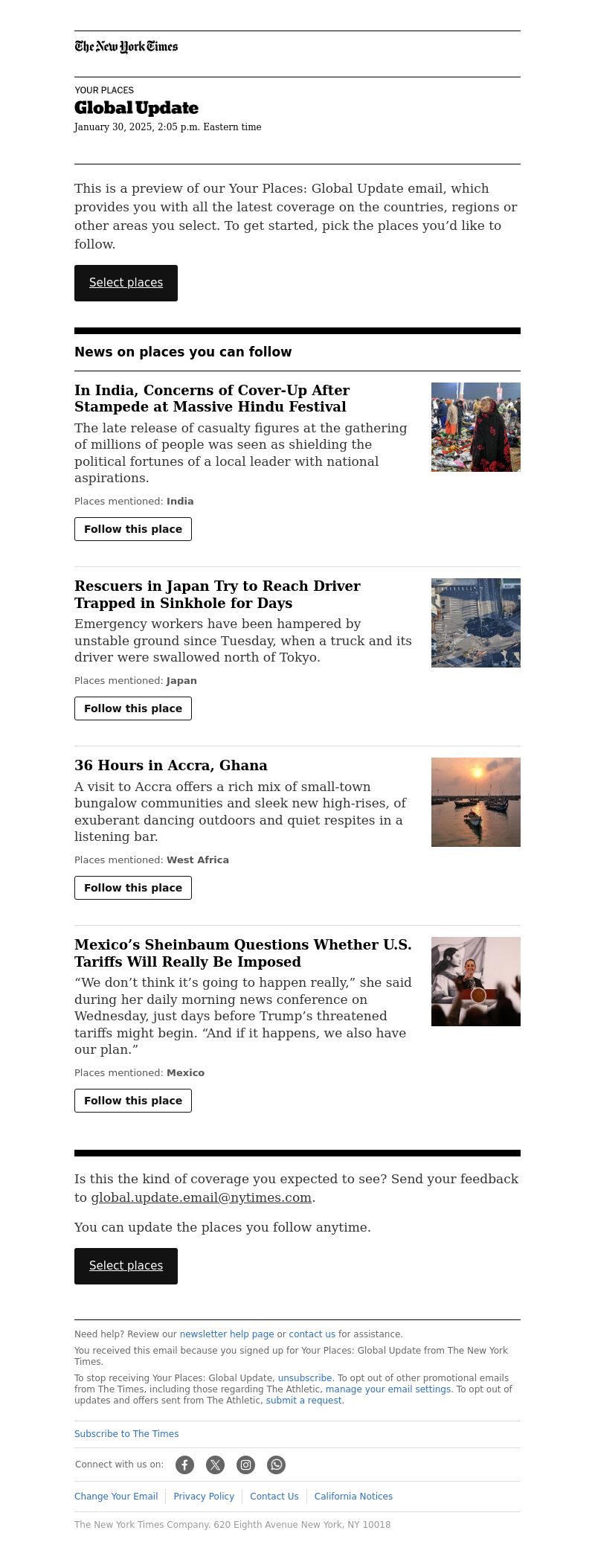
Task: Open the Mexico tariffs article headline
Action: [242, 953]
